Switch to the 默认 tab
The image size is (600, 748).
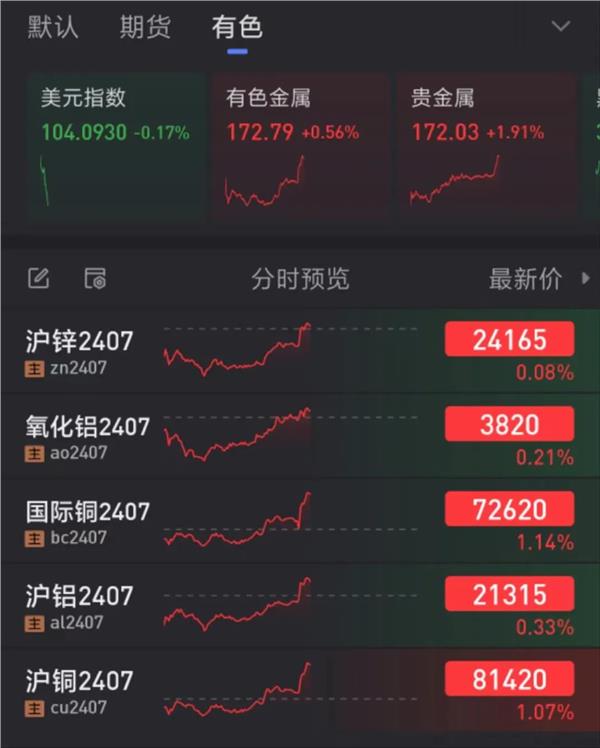[x=52, y=27]
